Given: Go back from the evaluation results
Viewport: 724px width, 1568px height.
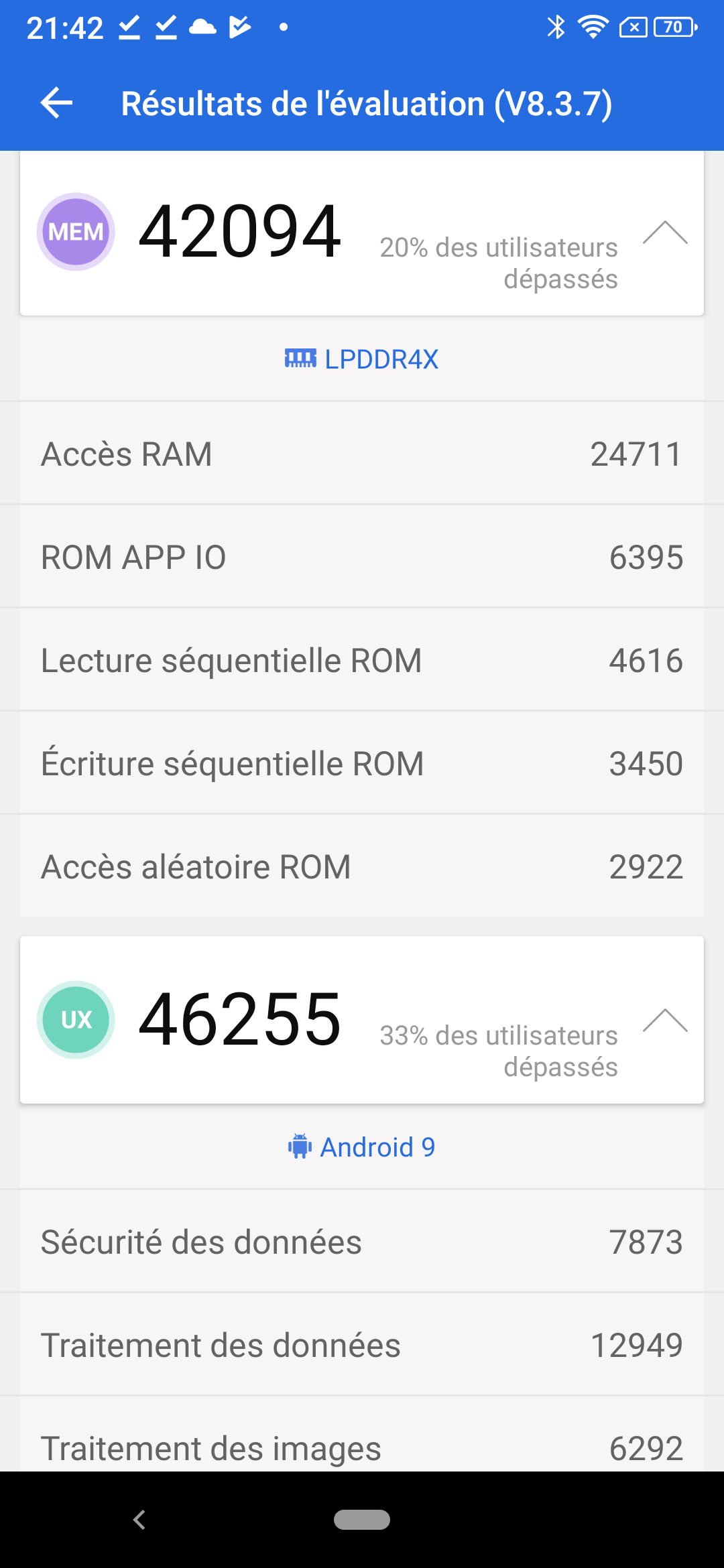Looking at the screenshot, I should tap(56, 103).
